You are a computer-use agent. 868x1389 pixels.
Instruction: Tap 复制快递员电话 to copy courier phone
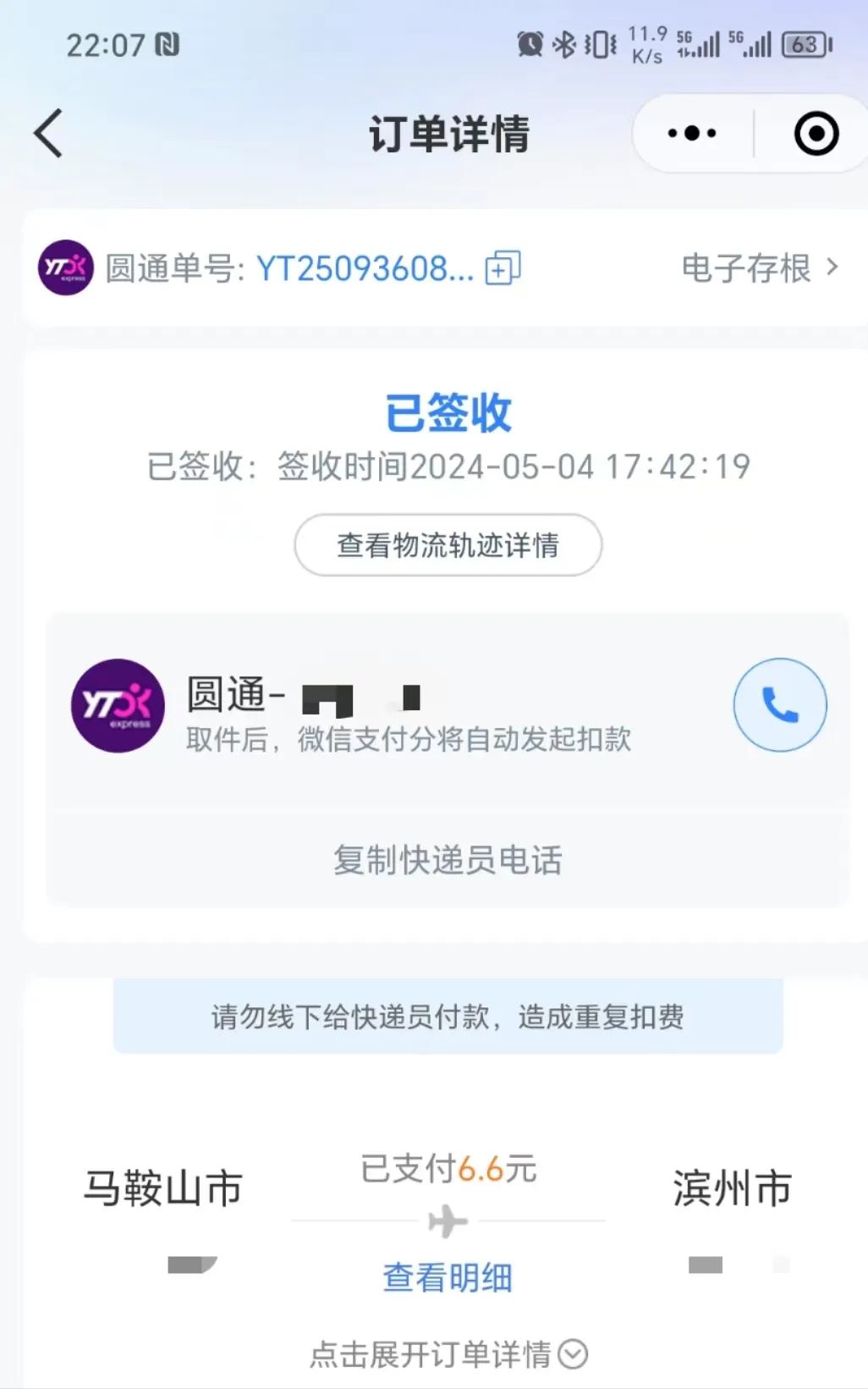tap(448, 861)
